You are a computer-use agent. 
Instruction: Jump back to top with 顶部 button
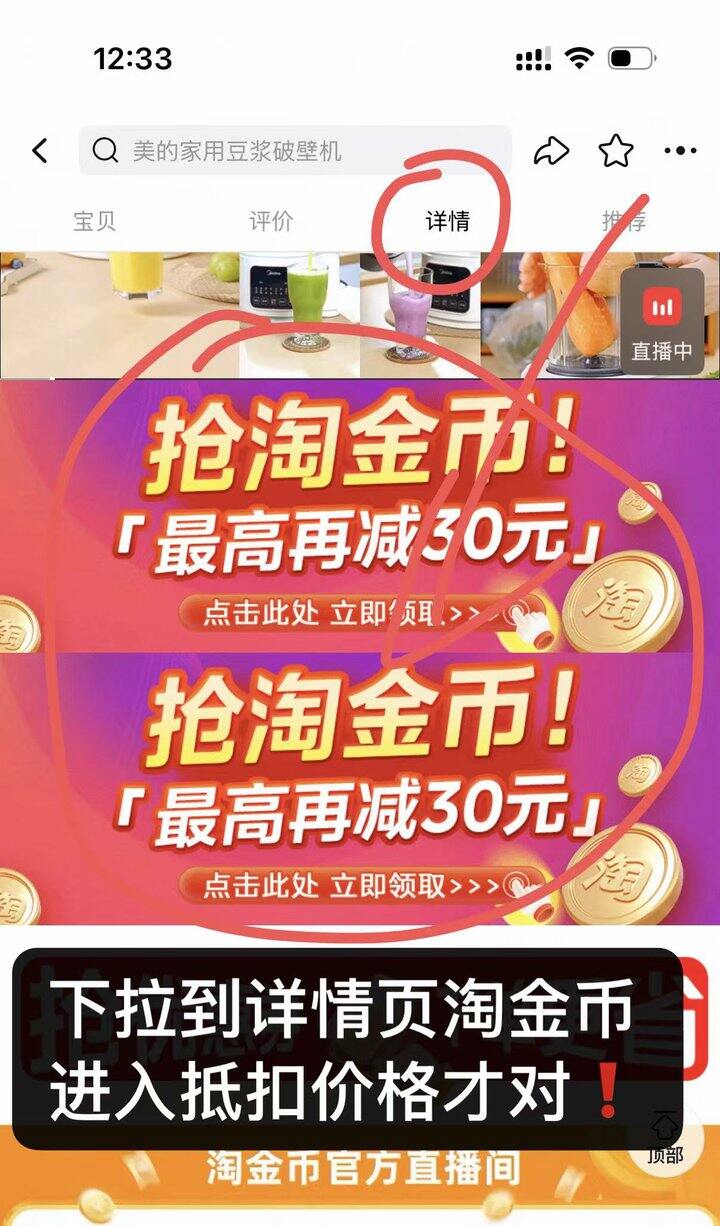point(665,1140)
